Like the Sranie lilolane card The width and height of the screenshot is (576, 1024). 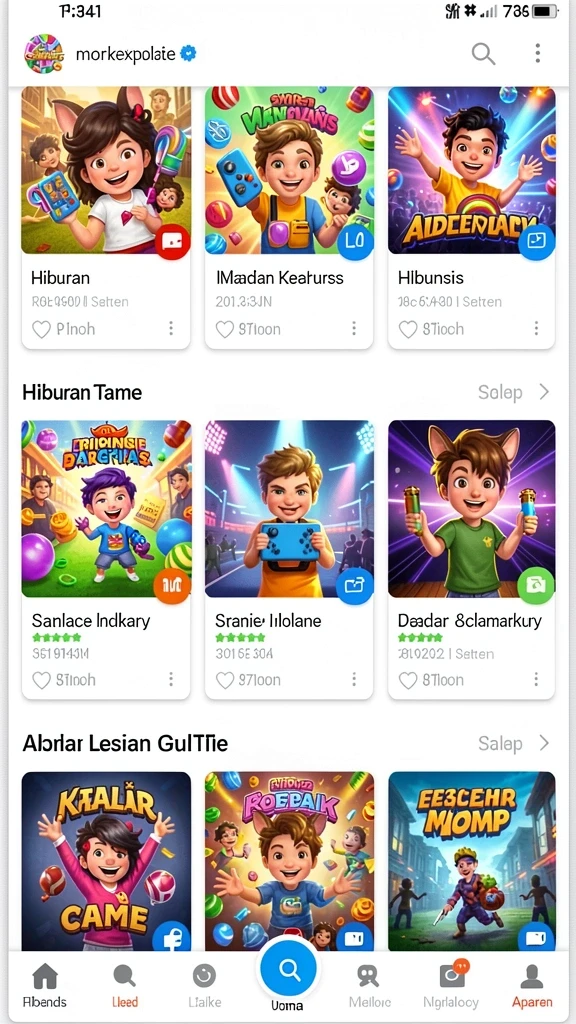point(225,680)
